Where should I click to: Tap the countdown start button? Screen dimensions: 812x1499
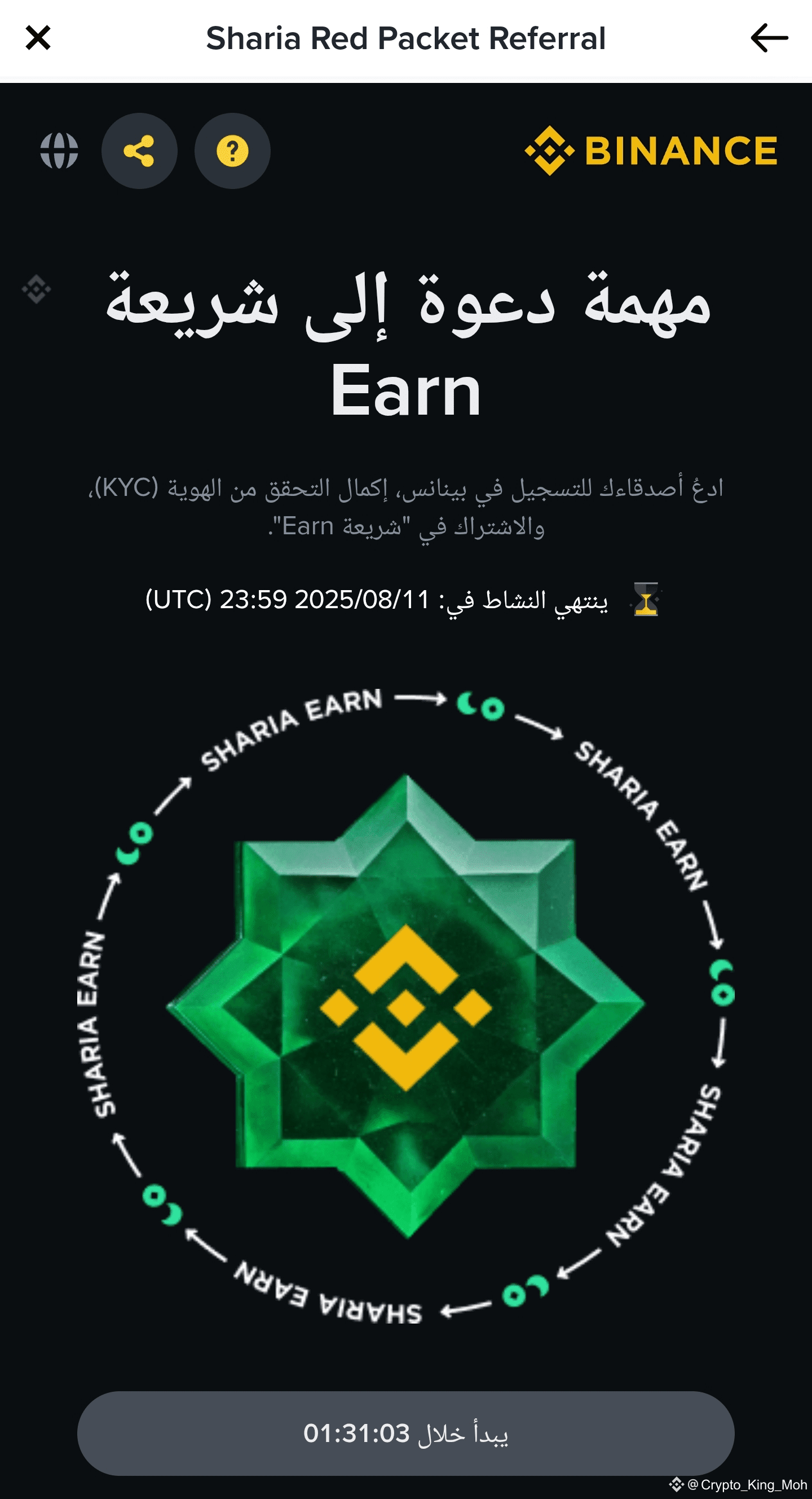click(405, 1433)
